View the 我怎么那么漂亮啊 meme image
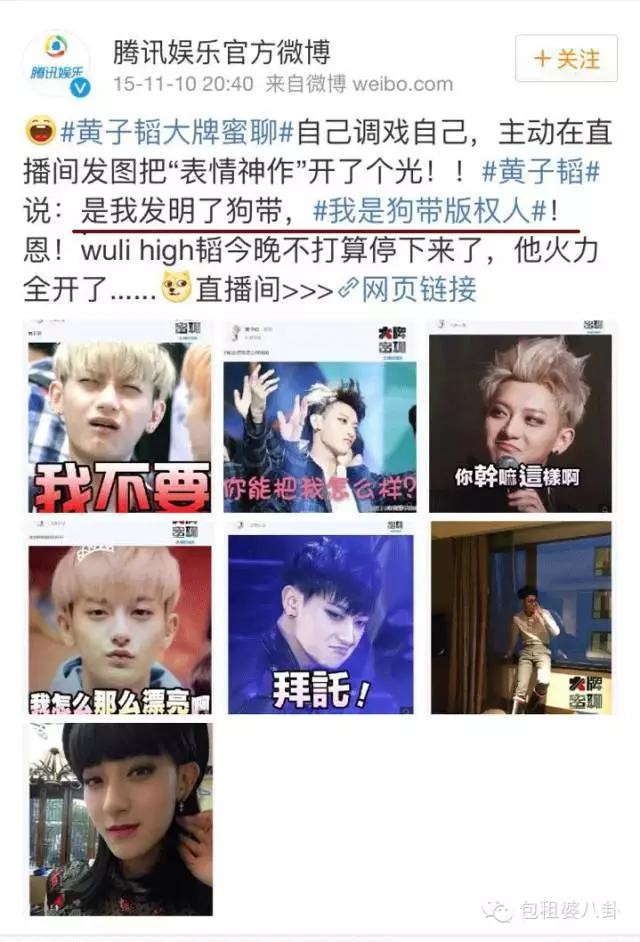Viewport: 640px width, 942px height. click(x=119, y=617)
